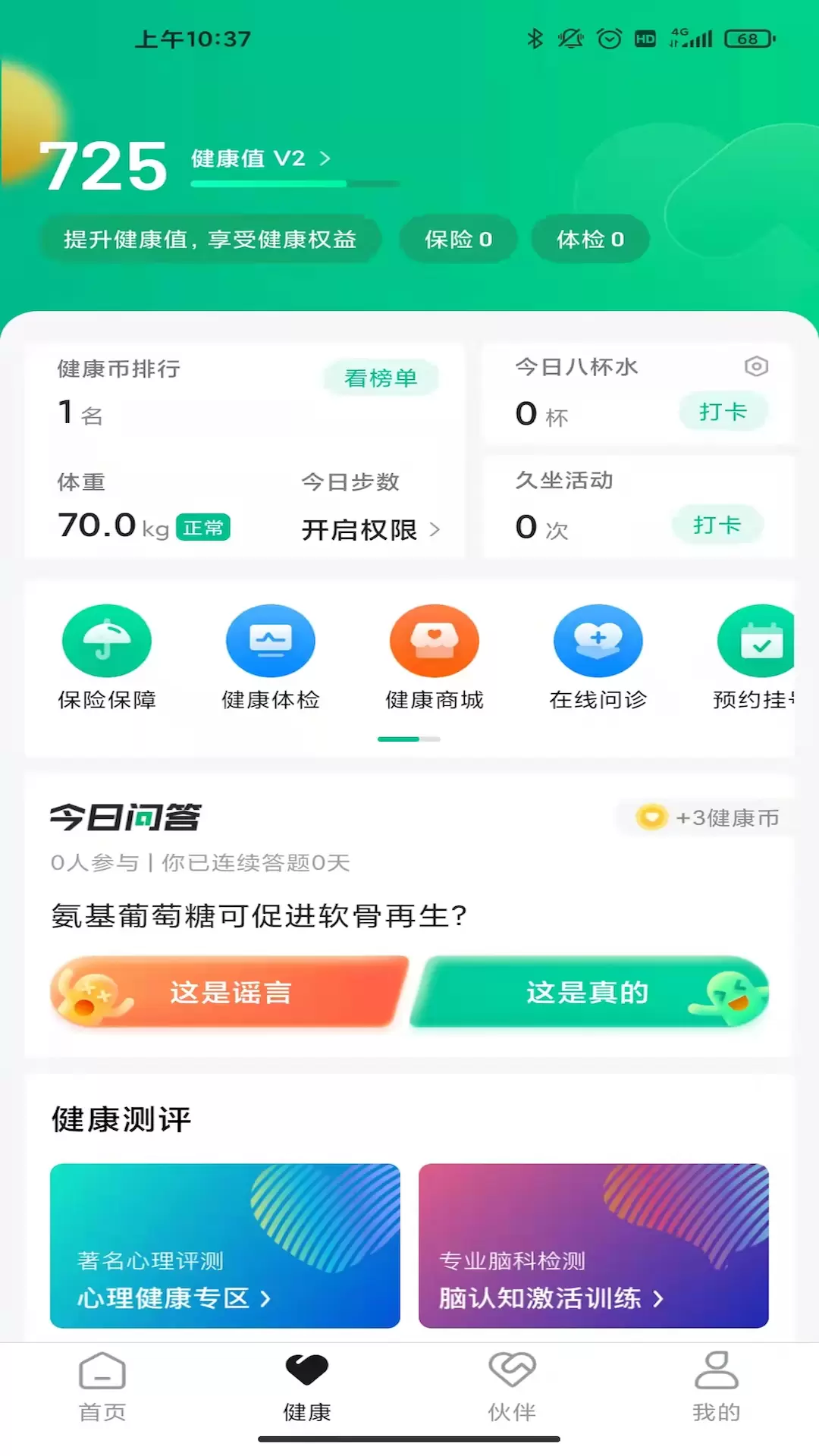This screenshot has width=819, height=1456.
Task: Open the 脑认知激活训练 card
Action: (x=594, y=1246)
